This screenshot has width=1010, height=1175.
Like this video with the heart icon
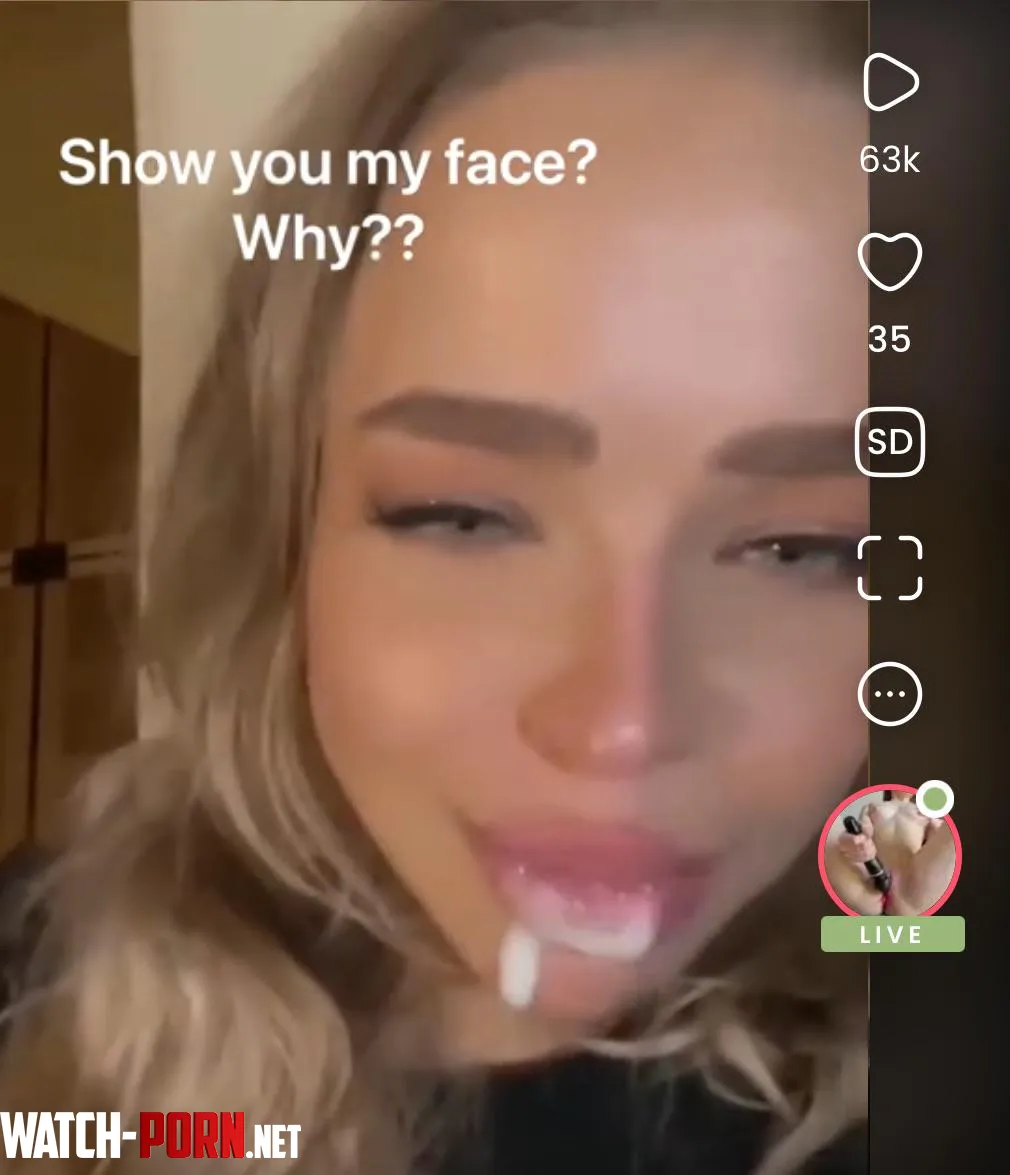pyautogui.click(x=889, y=261)
